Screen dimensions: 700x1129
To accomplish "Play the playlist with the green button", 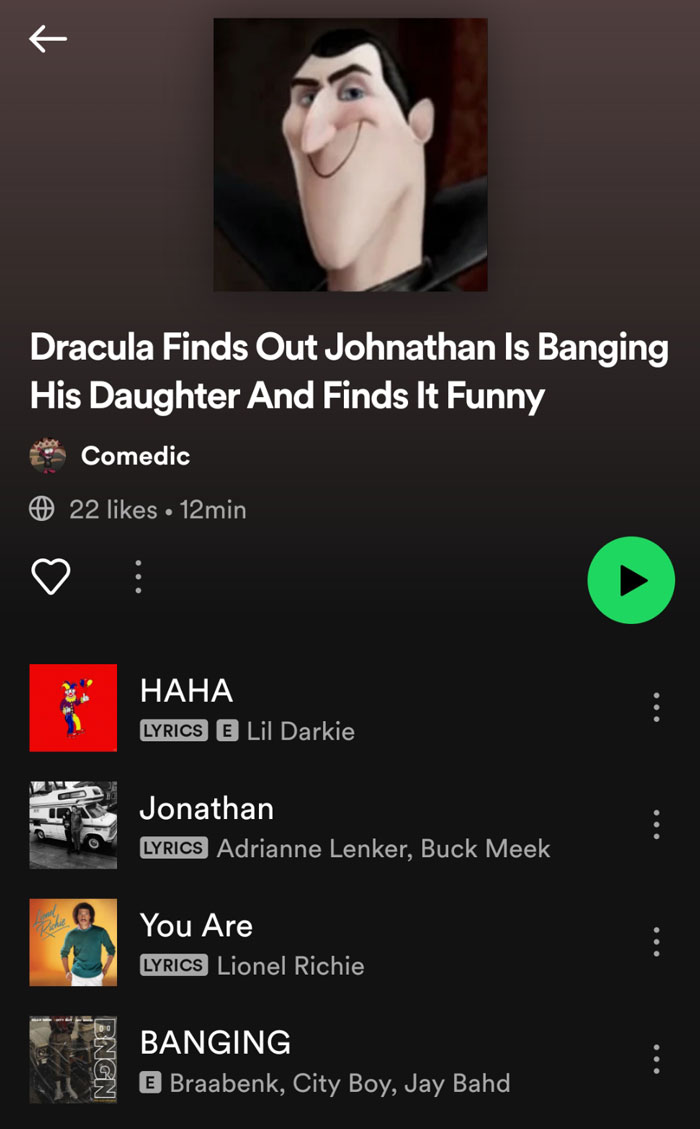I will (631, 580).
